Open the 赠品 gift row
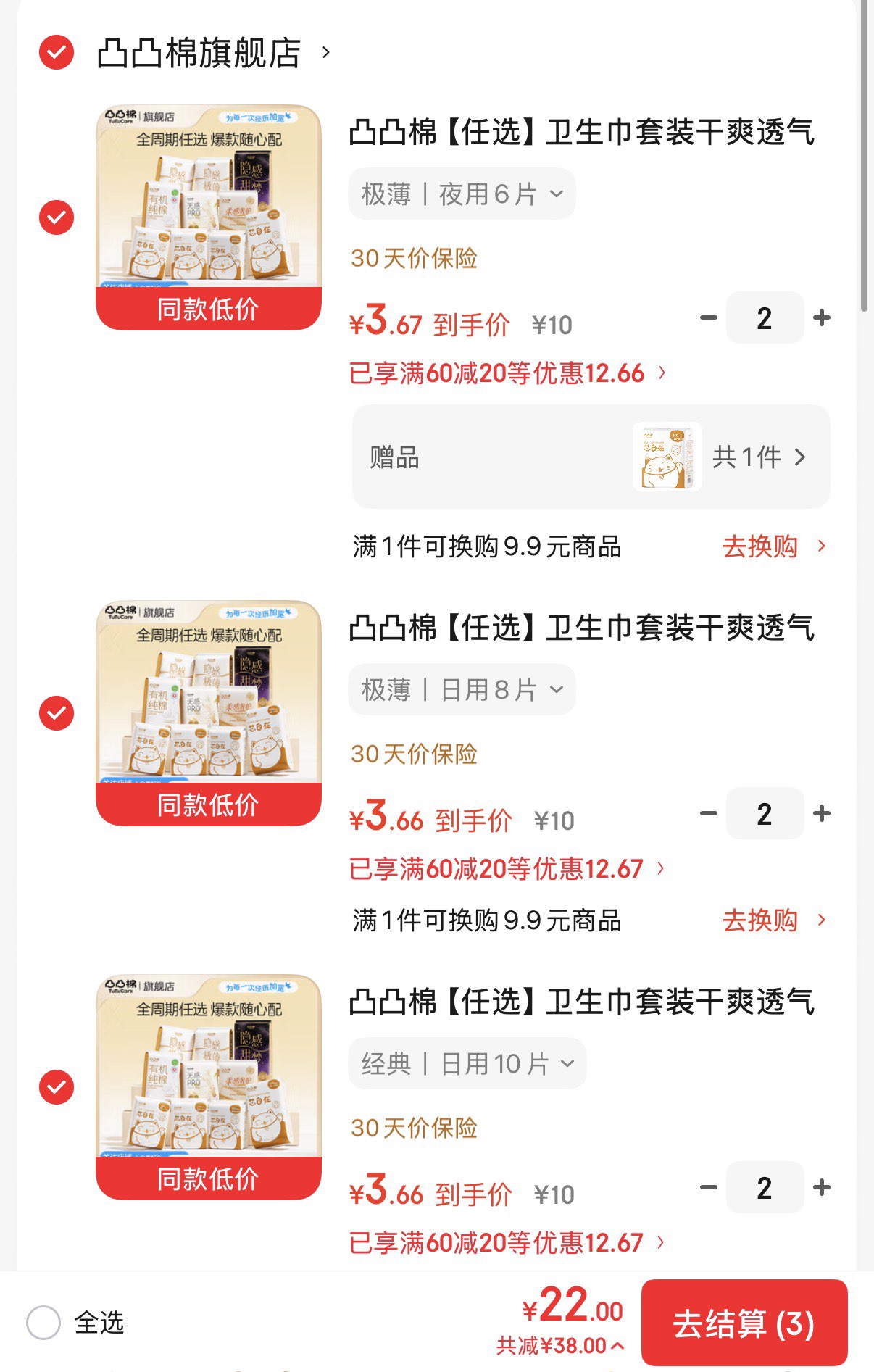874x1372 pixels. click(x=591, y=457)
